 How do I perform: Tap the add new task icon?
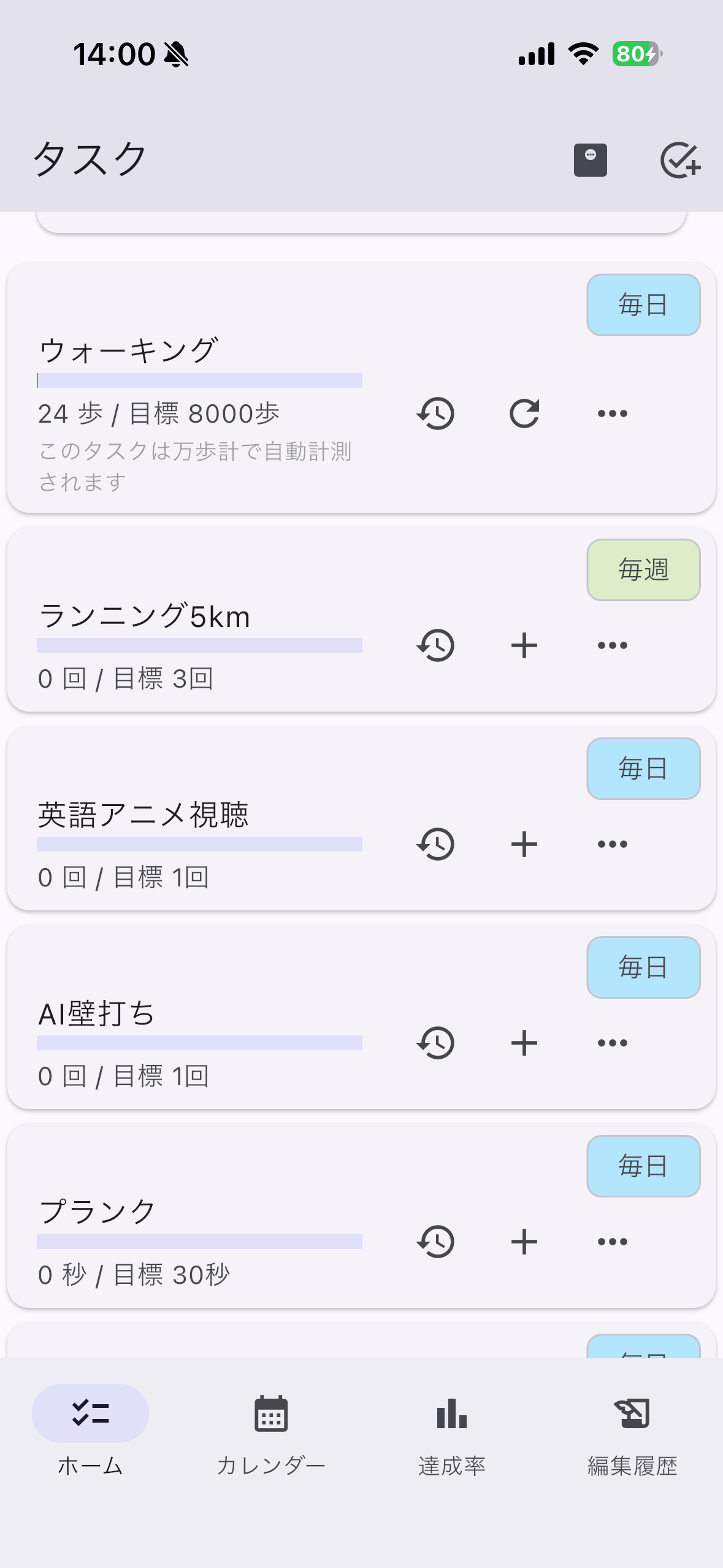point(679,159)
